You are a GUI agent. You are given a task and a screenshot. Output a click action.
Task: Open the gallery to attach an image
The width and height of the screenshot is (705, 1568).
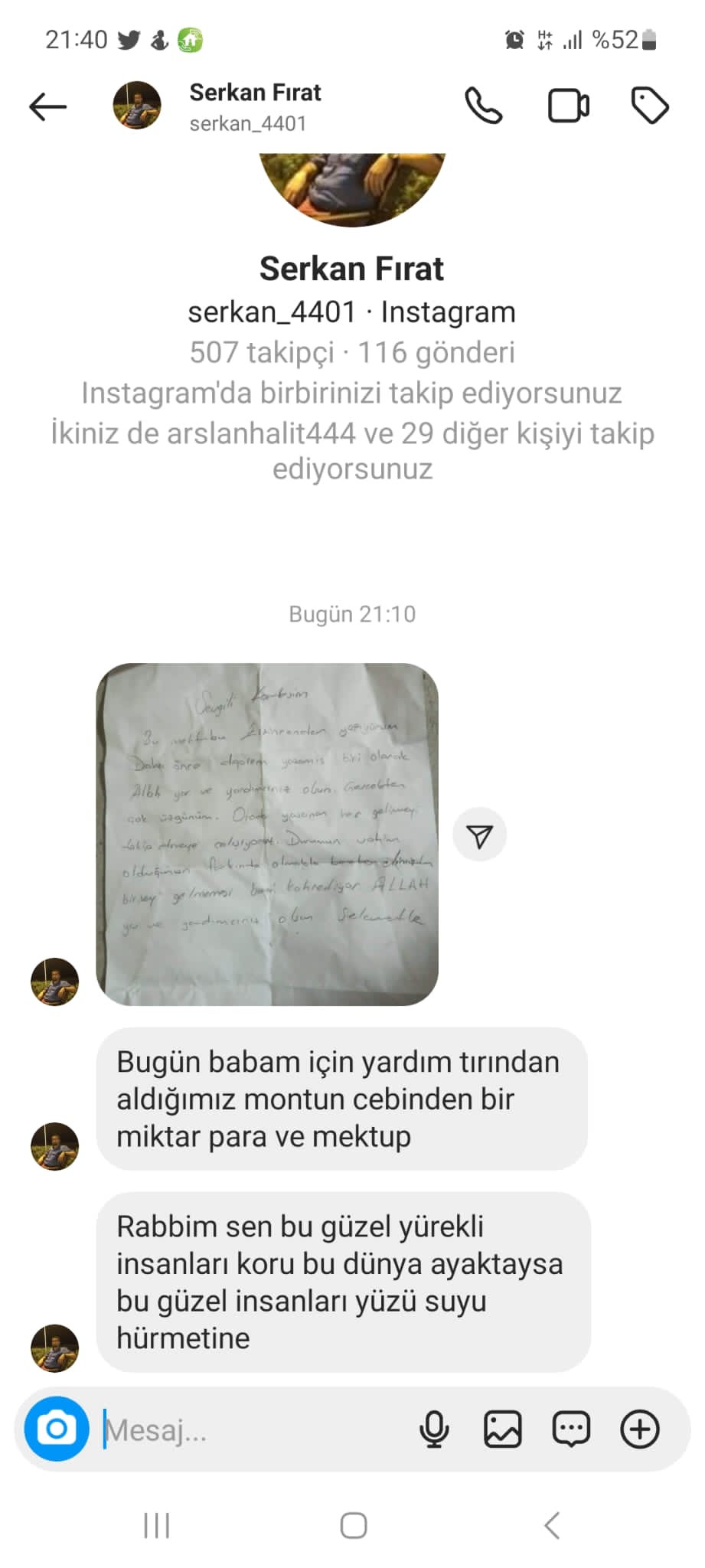click(x=503, y=1426)
